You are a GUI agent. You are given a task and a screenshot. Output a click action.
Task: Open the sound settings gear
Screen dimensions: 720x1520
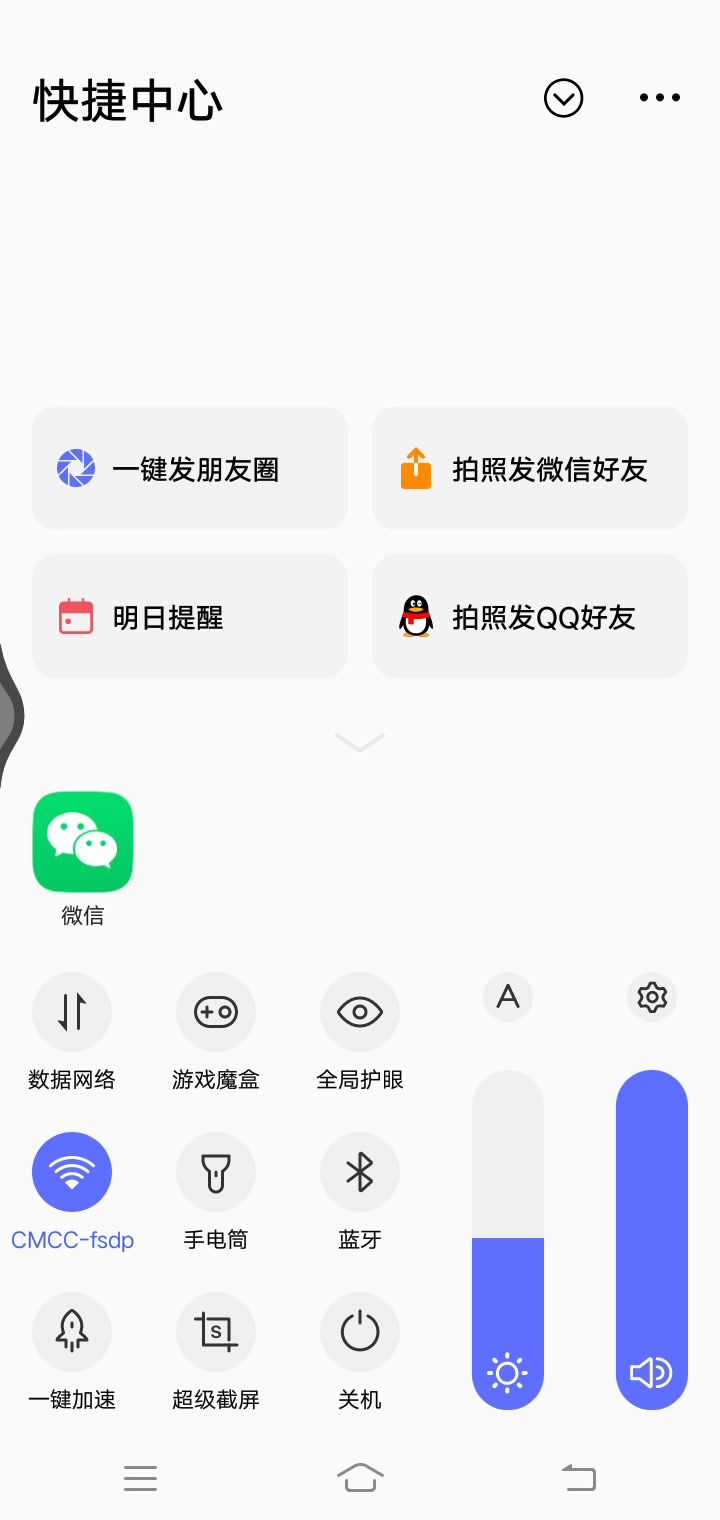pos(652,997)
